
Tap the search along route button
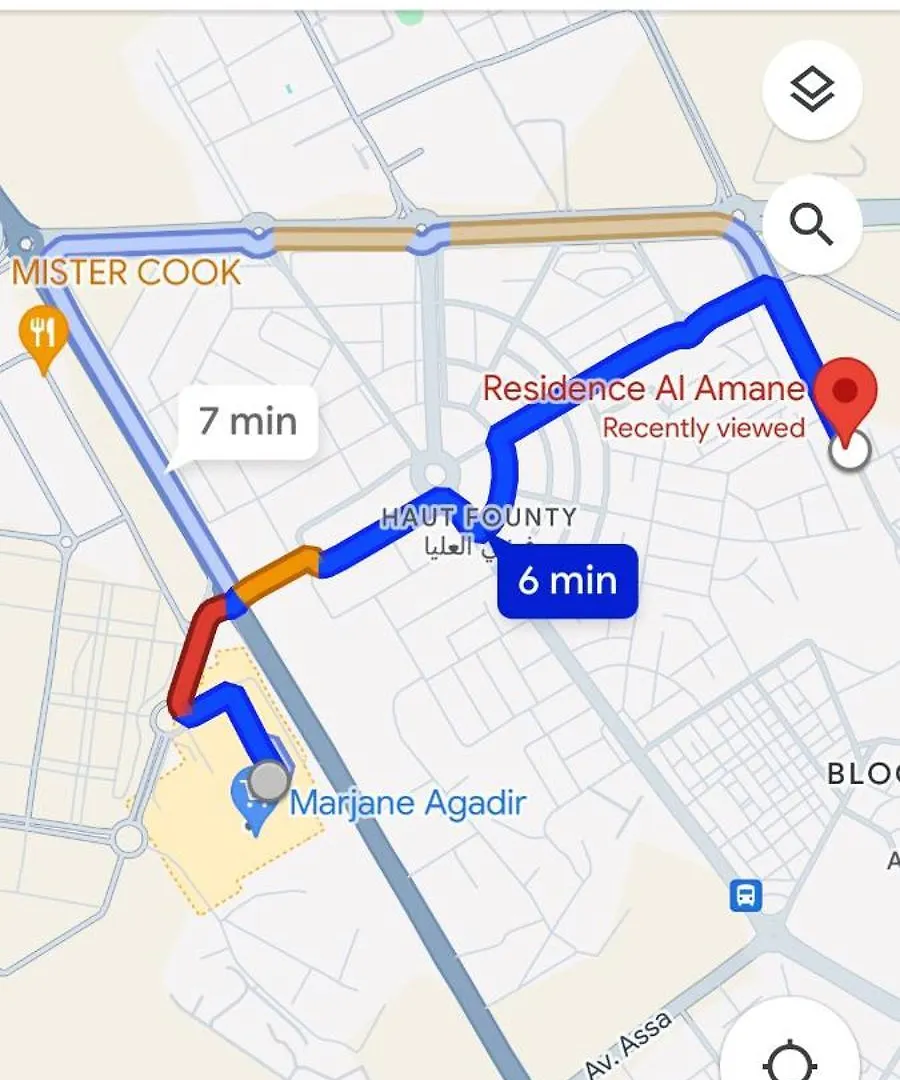pyautogui.click(x=812, y=225)
